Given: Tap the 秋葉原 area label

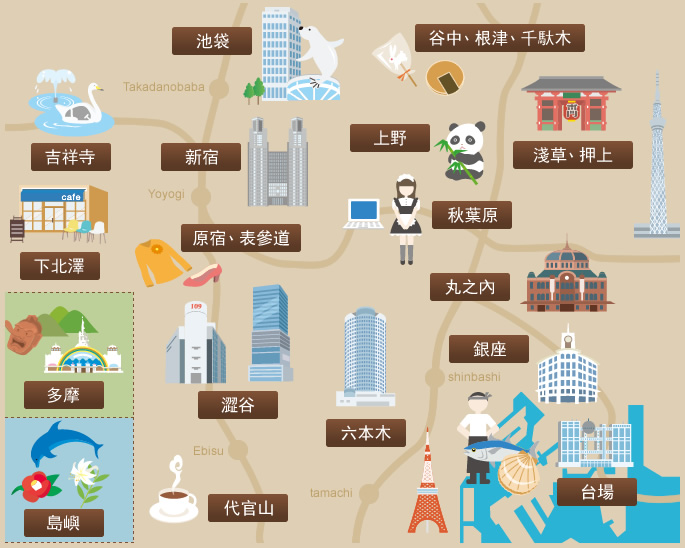Looking at the screenshot, I should click(472, 215).
